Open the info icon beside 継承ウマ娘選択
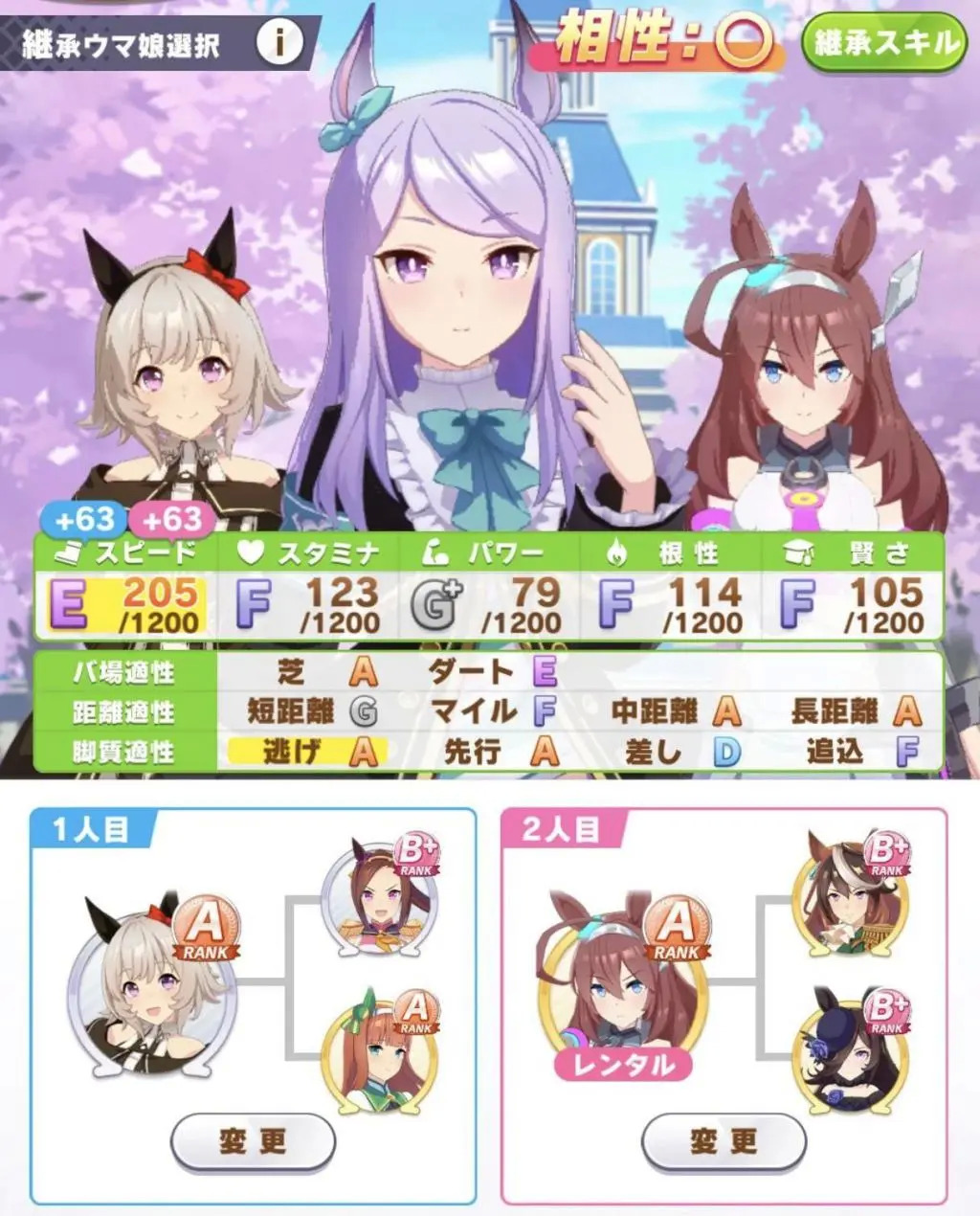The height and width of the screenshot is (1216, 980). (x=279, y=41)
